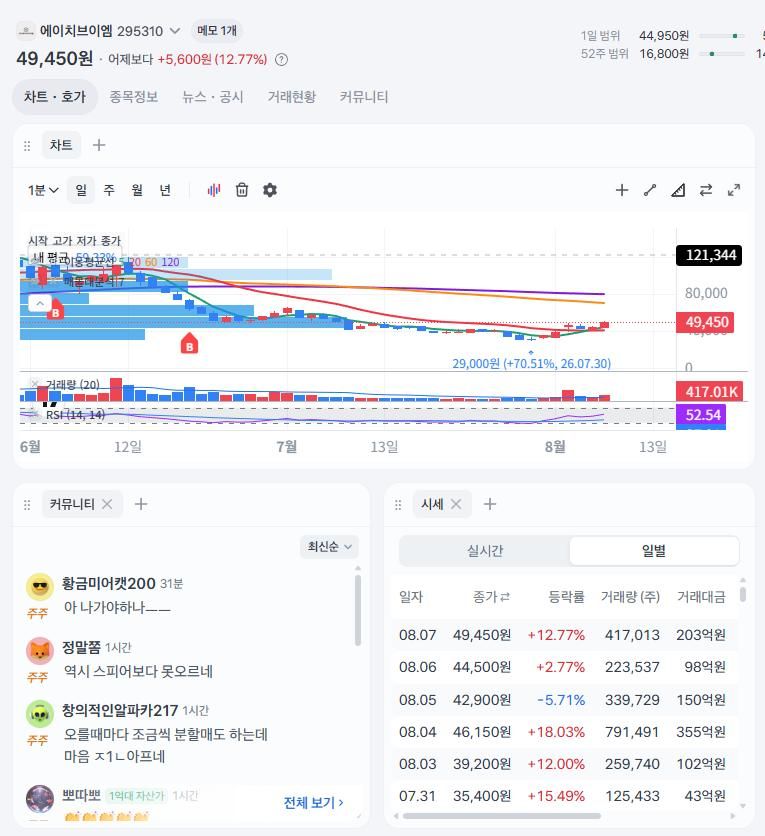Open the 뉴스 · 공시 tab
This screenshot has width=765, height=836.
coord(213,97)
